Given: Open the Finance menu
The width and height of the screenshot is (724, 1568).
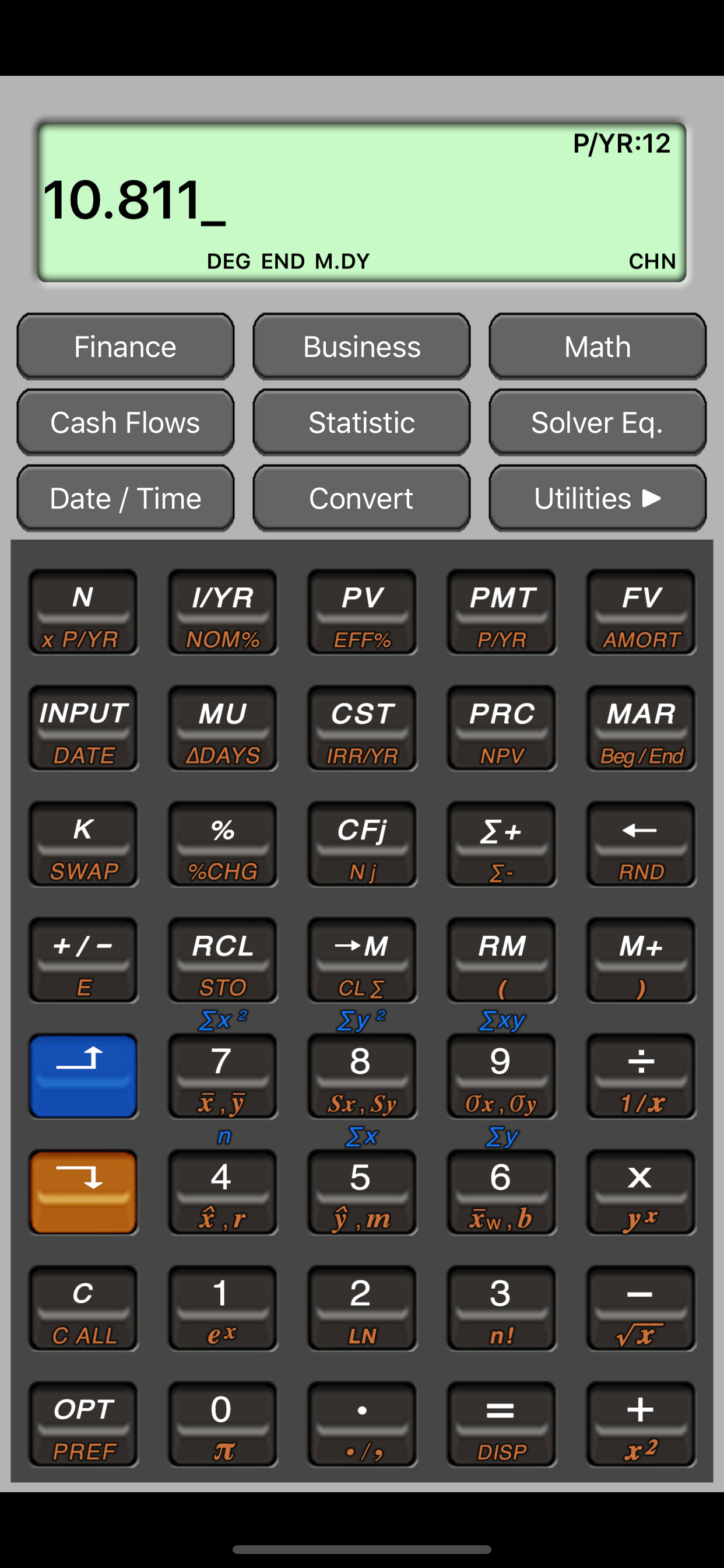Looking at the screenshot, I should 125,346.
